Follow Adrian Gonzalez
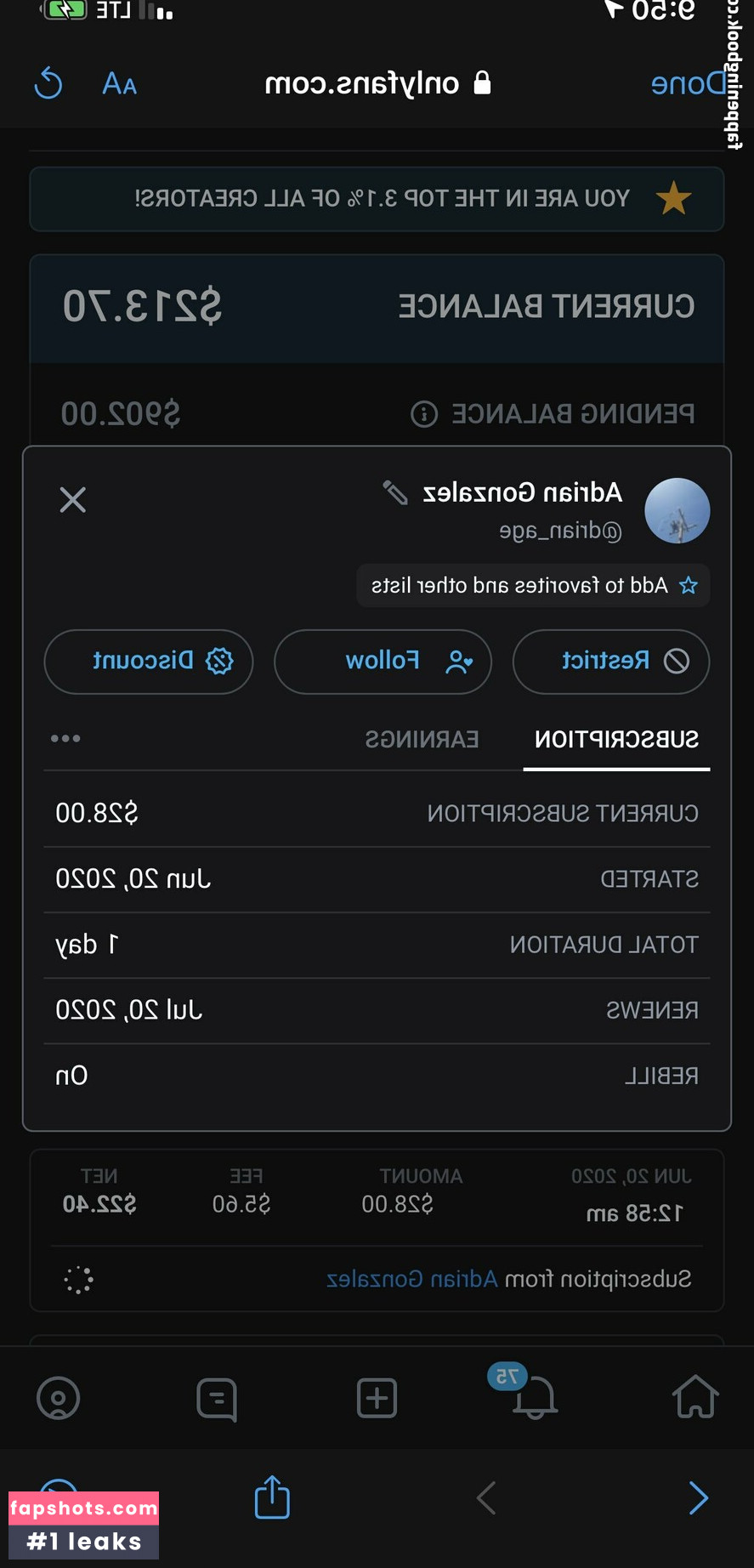The image size is (754, 1568). (383, 661)
